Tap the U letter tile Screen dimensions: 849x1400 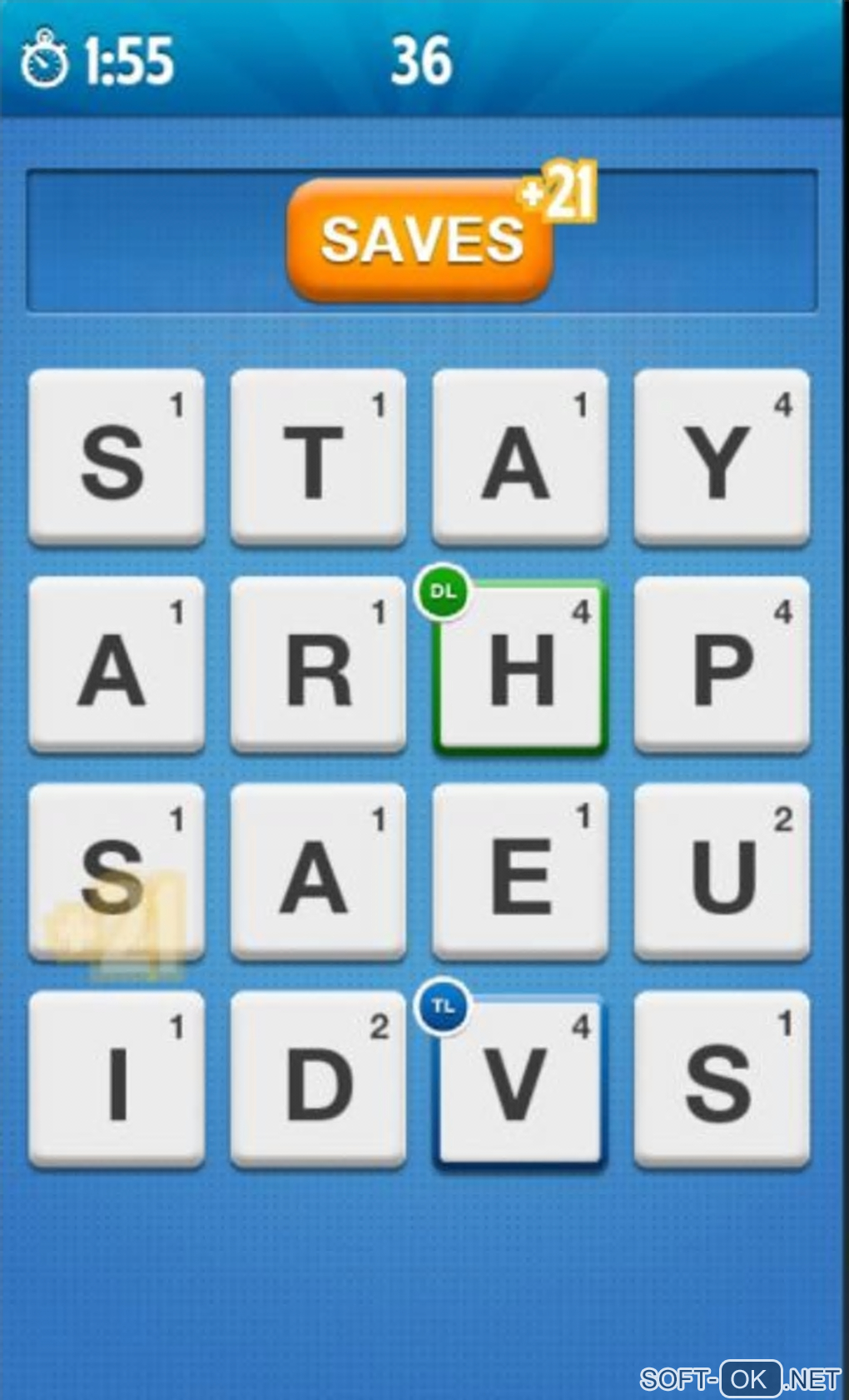coord(722,872)
